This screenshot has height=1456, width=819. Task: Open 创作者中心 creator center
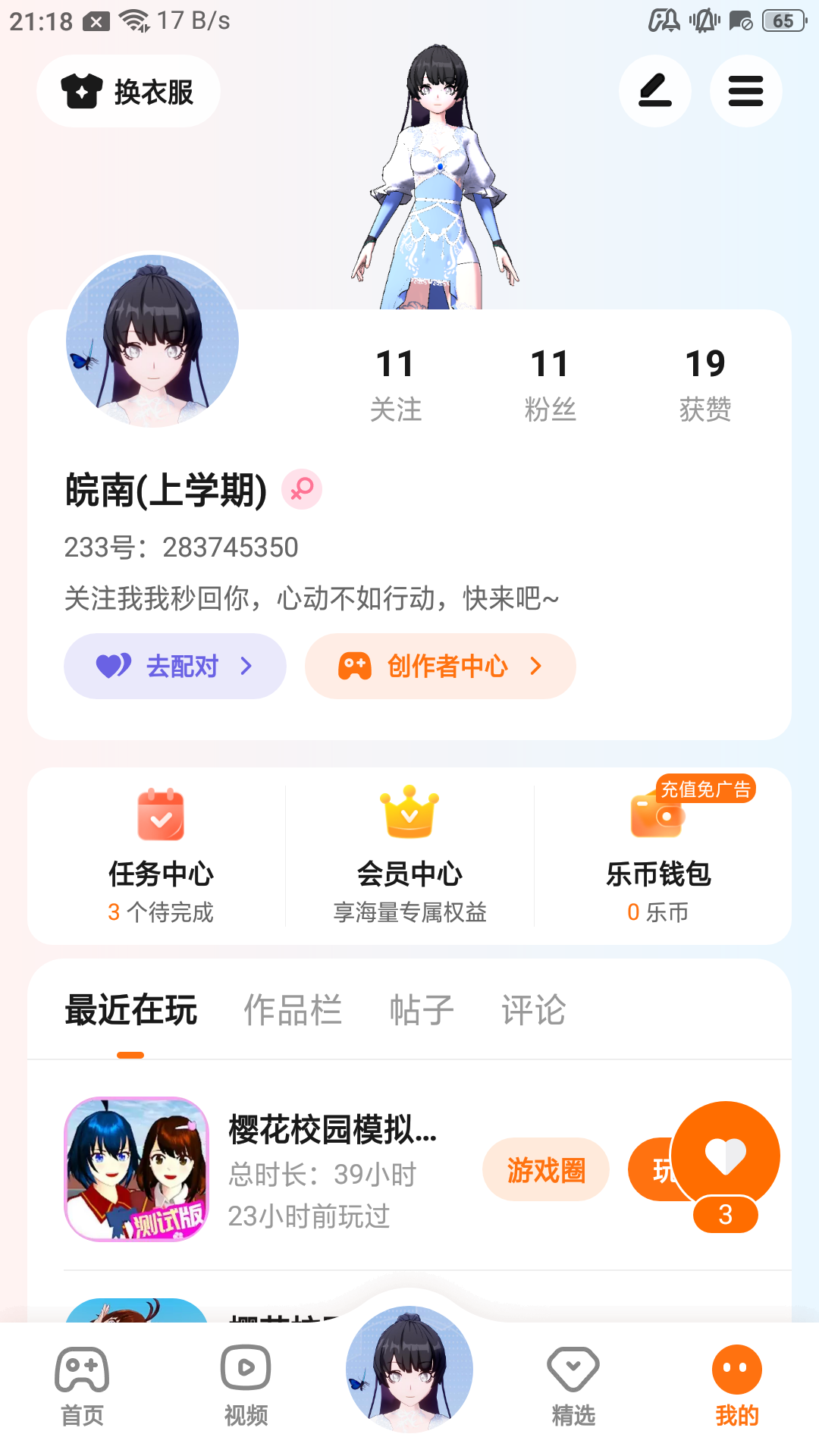click(x=440, y=666)
